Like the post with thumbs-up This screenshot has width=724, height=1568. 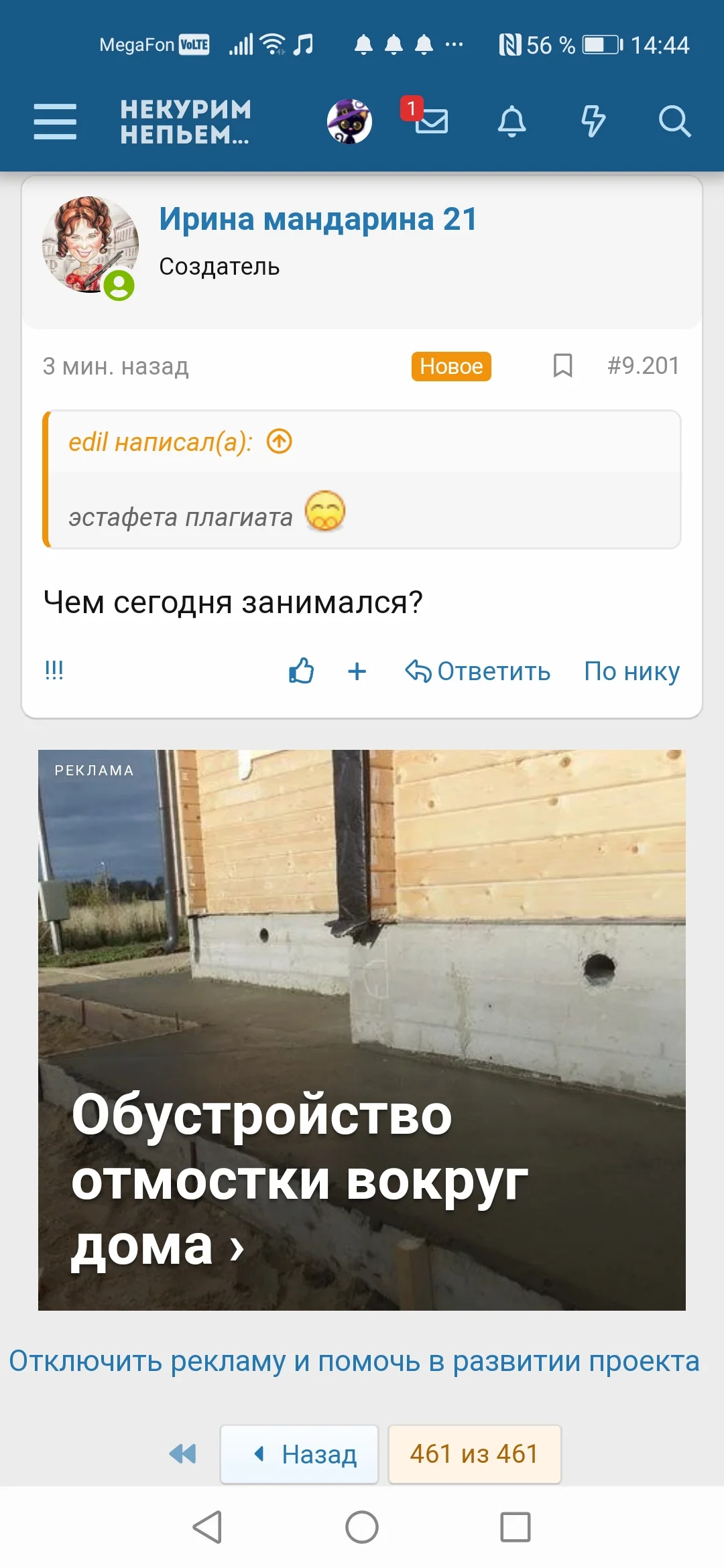301,670
